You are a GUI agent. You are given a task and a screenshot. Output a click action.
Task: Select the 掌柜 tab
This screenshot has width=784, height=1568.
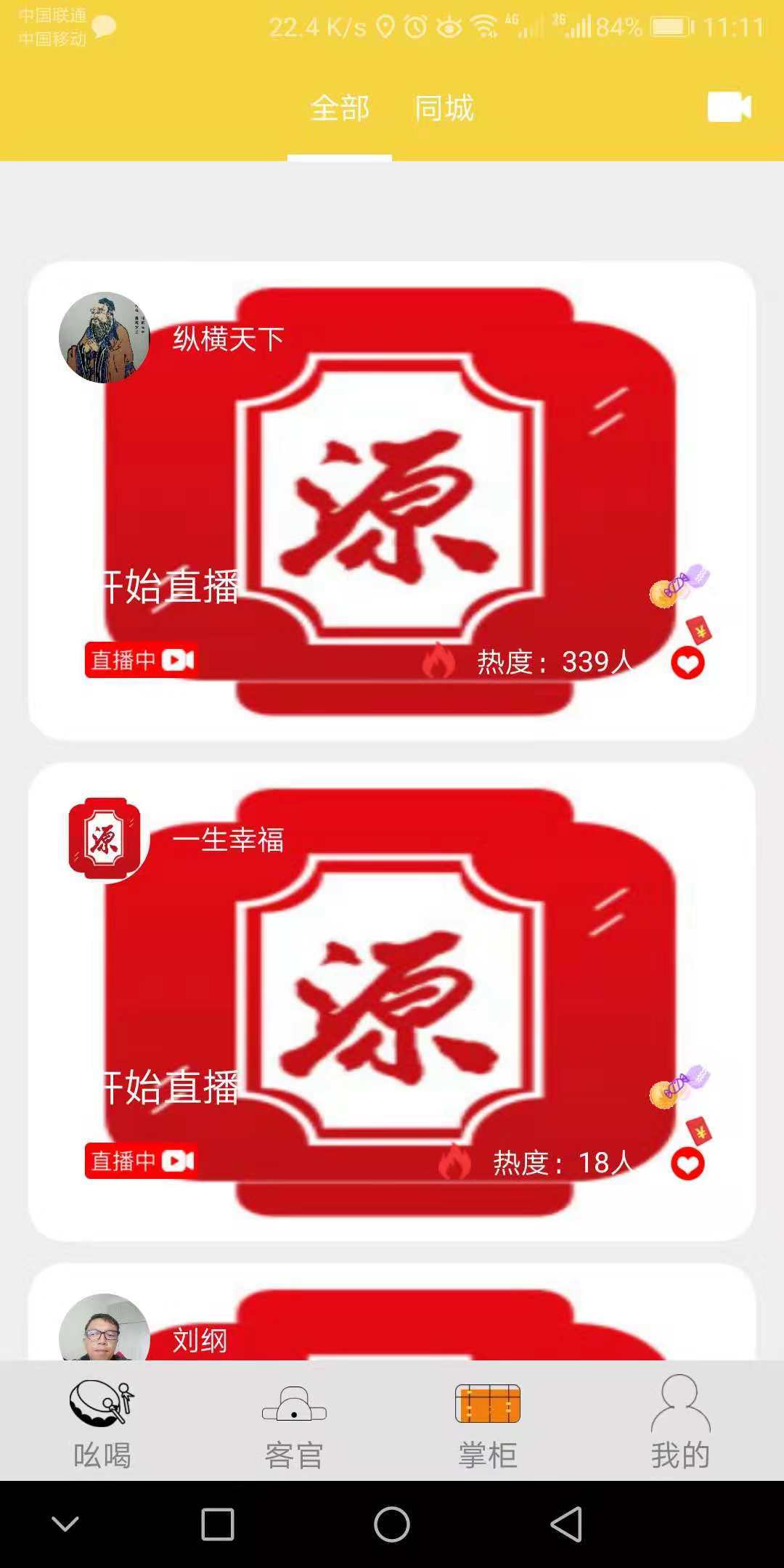pos(487,1421)
